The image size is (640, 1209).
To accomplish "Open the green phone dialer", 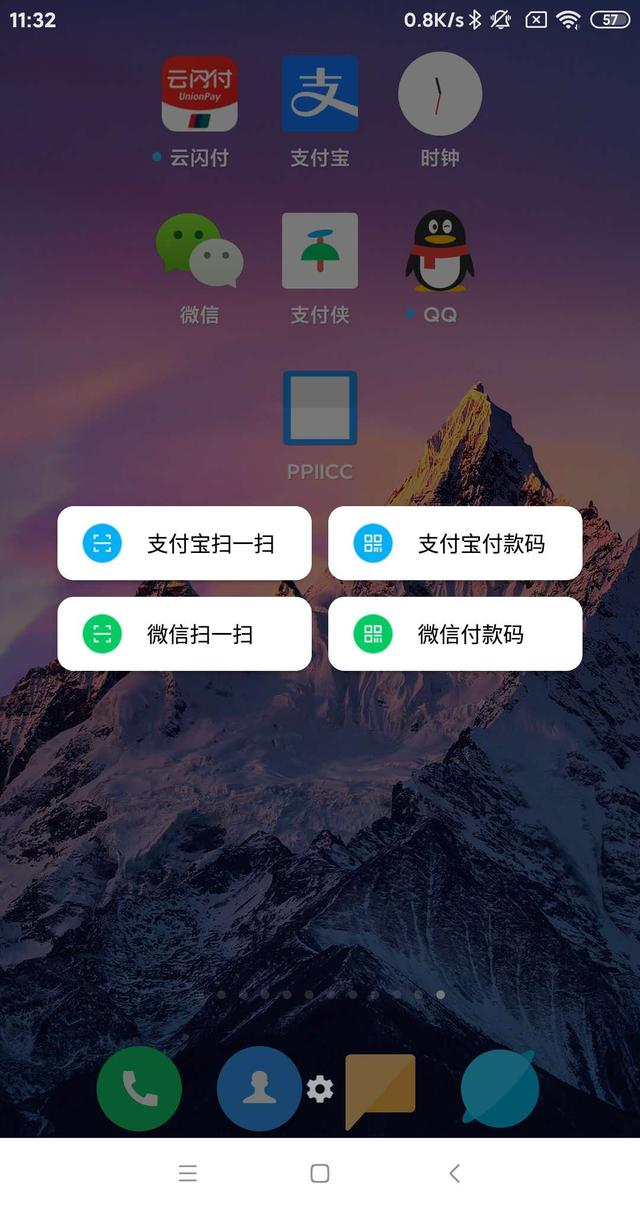I will [139, 1088].
